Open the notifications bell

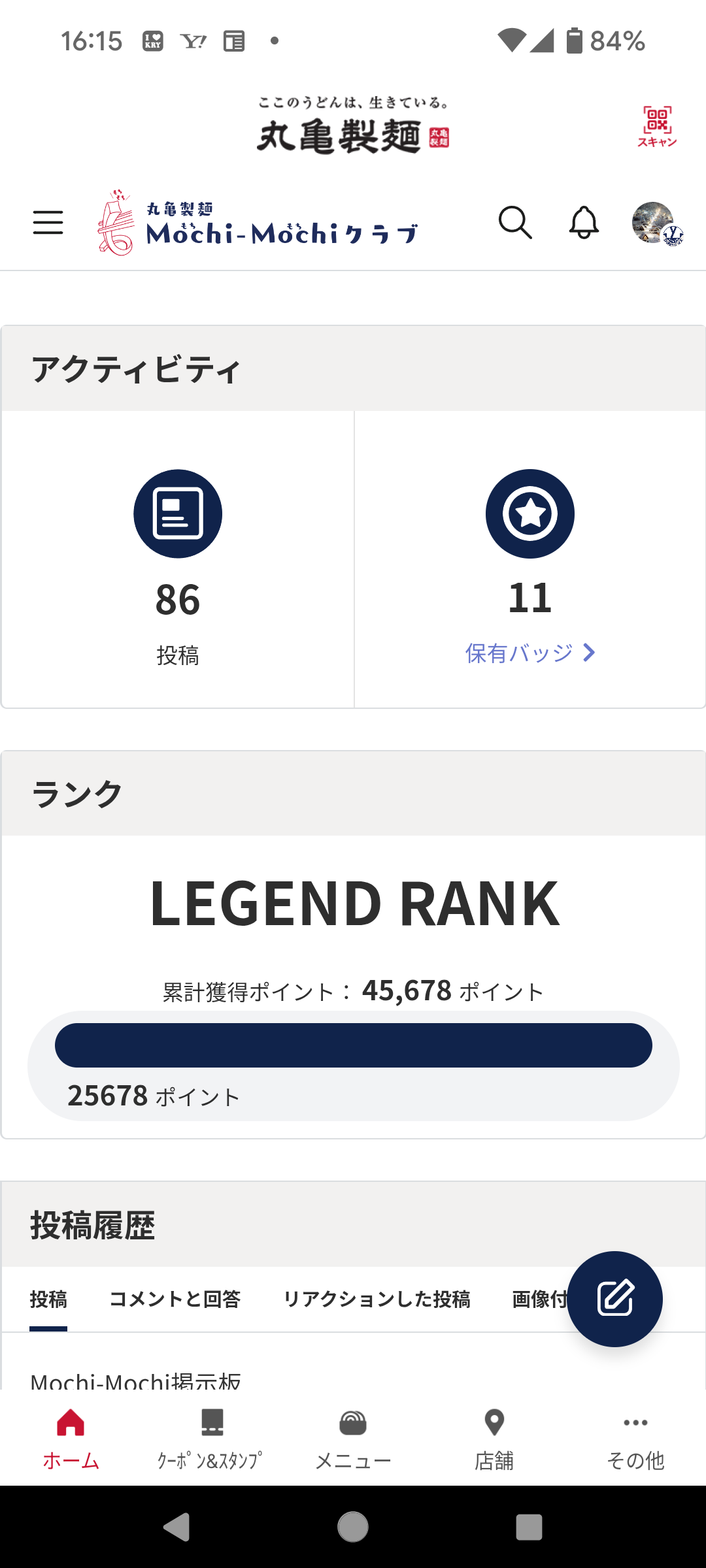pyautogui.click(x=584, y=223)
